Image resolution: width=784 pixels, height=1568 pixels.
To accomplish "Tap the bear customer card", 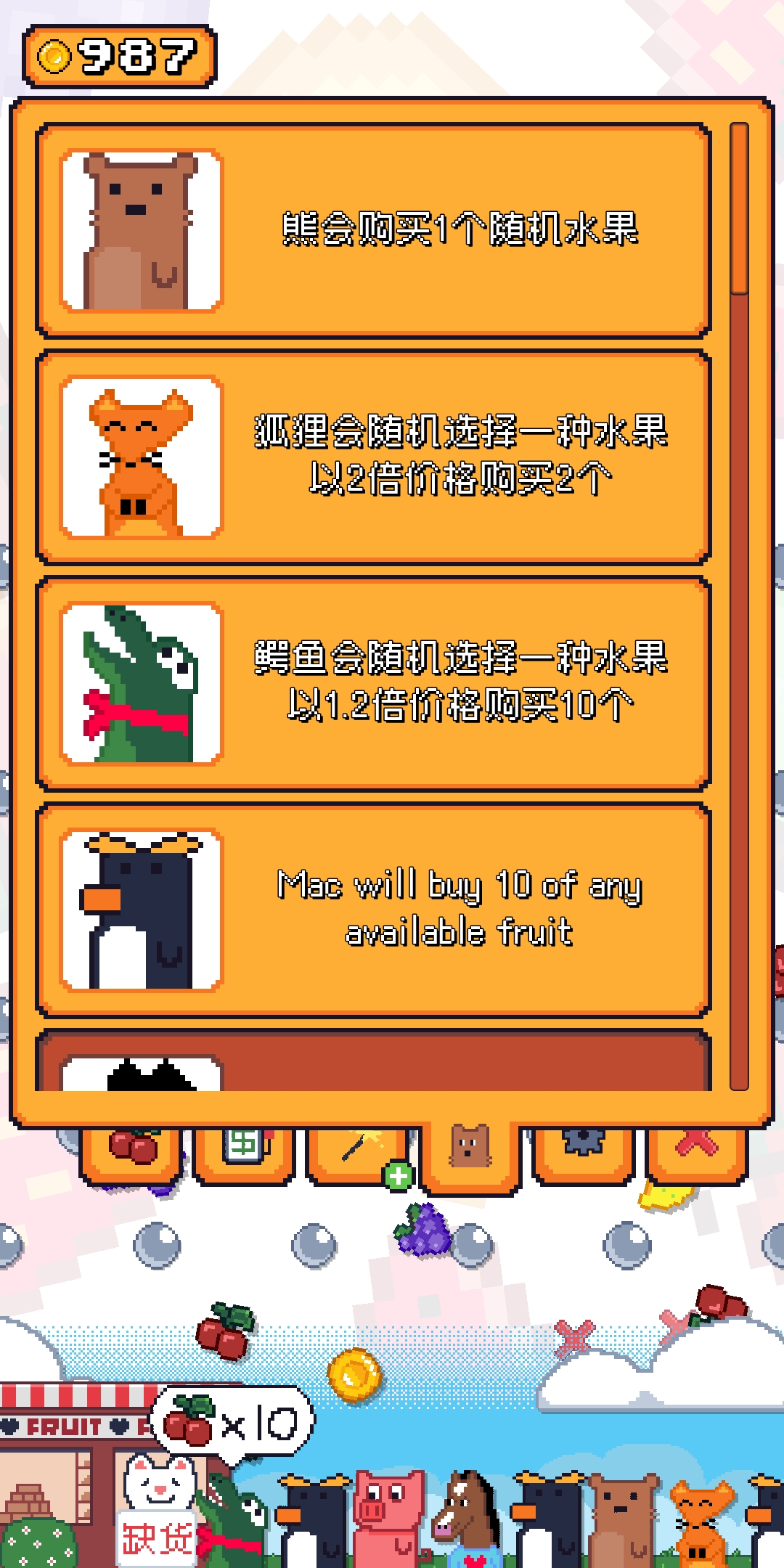I will [x=373, y=231].
